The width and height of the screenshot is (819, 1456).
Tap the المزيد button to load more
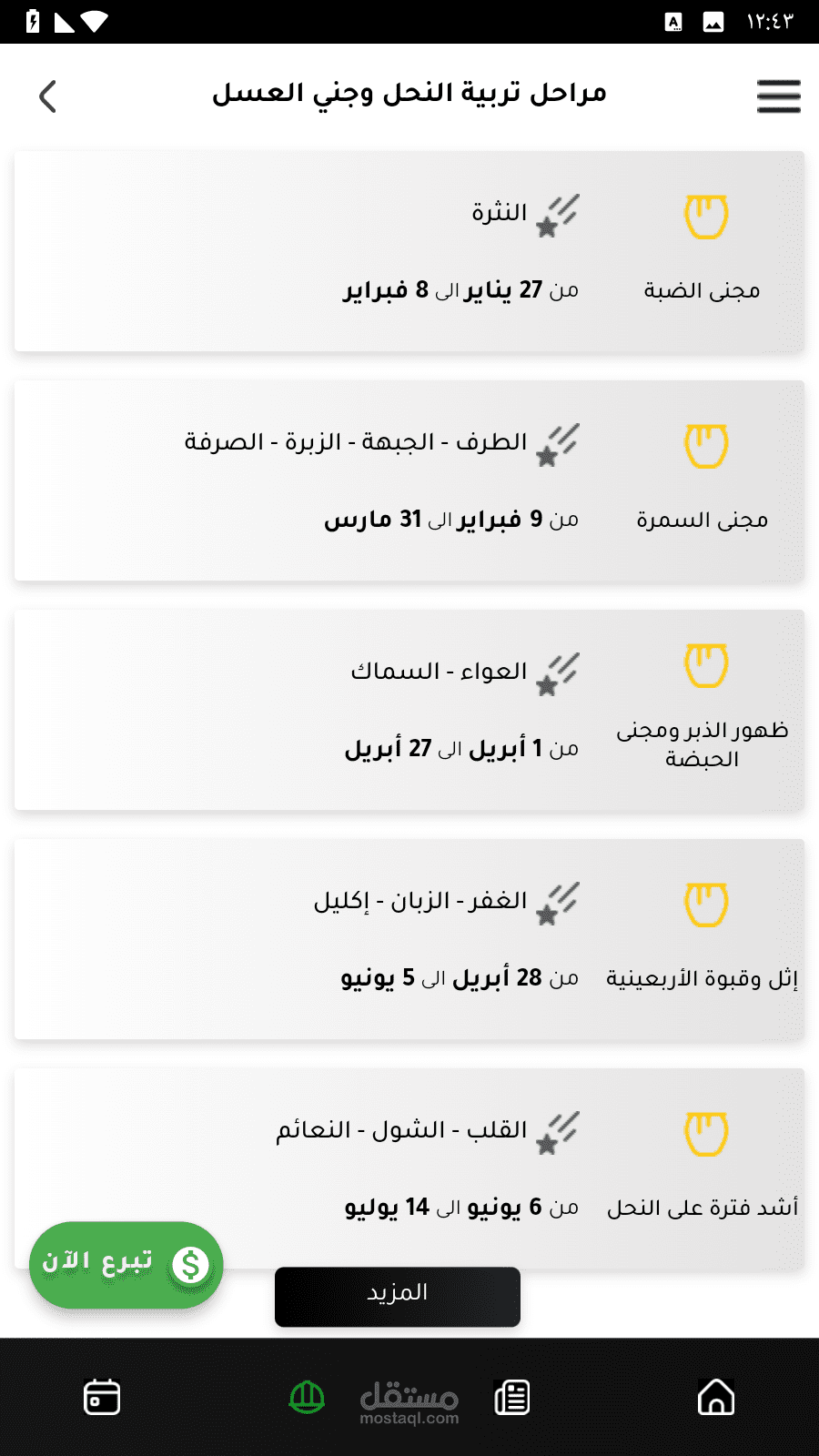pyautogui.click(x=398, y=1297)
